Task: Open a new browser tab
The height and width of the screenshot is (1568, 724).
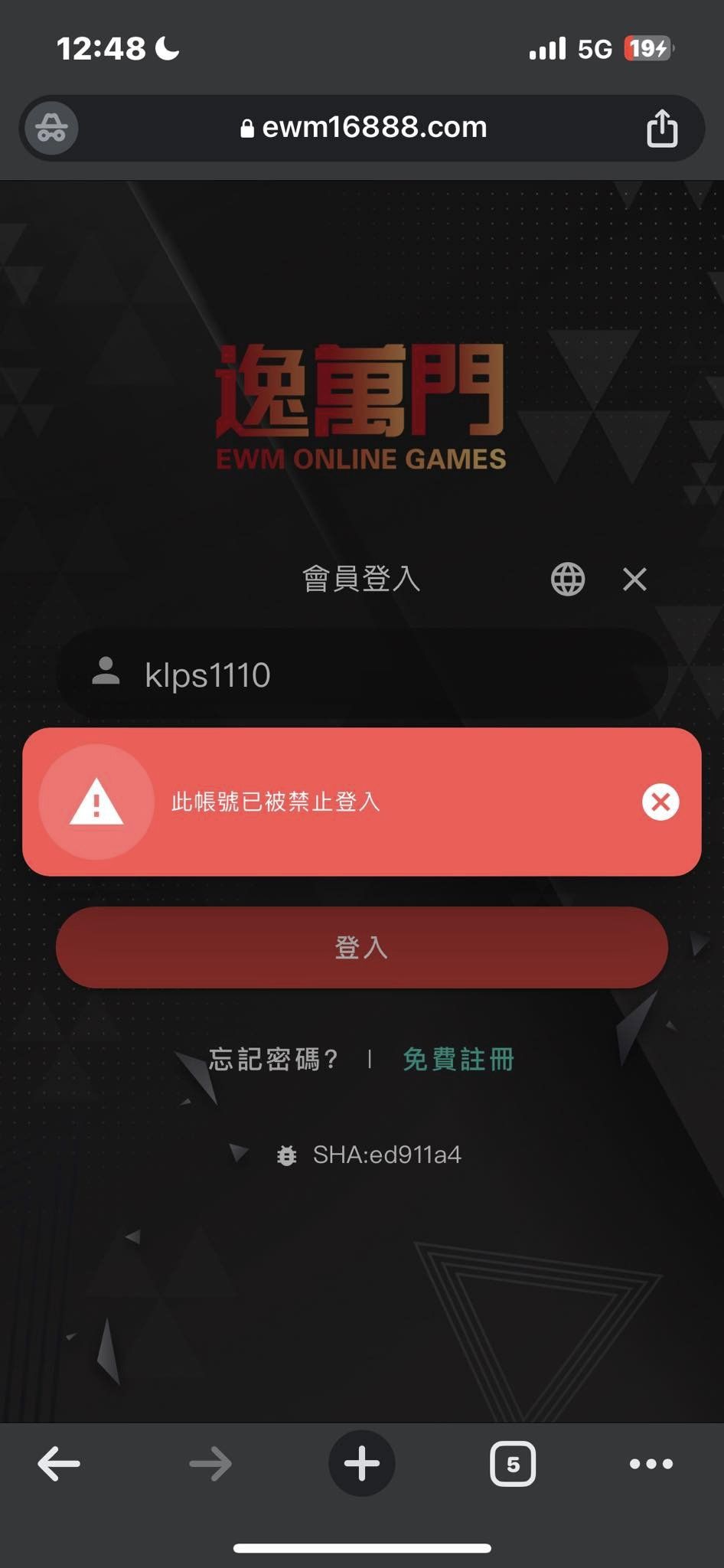Action: pyautogui.click(x=362, y=1464)
